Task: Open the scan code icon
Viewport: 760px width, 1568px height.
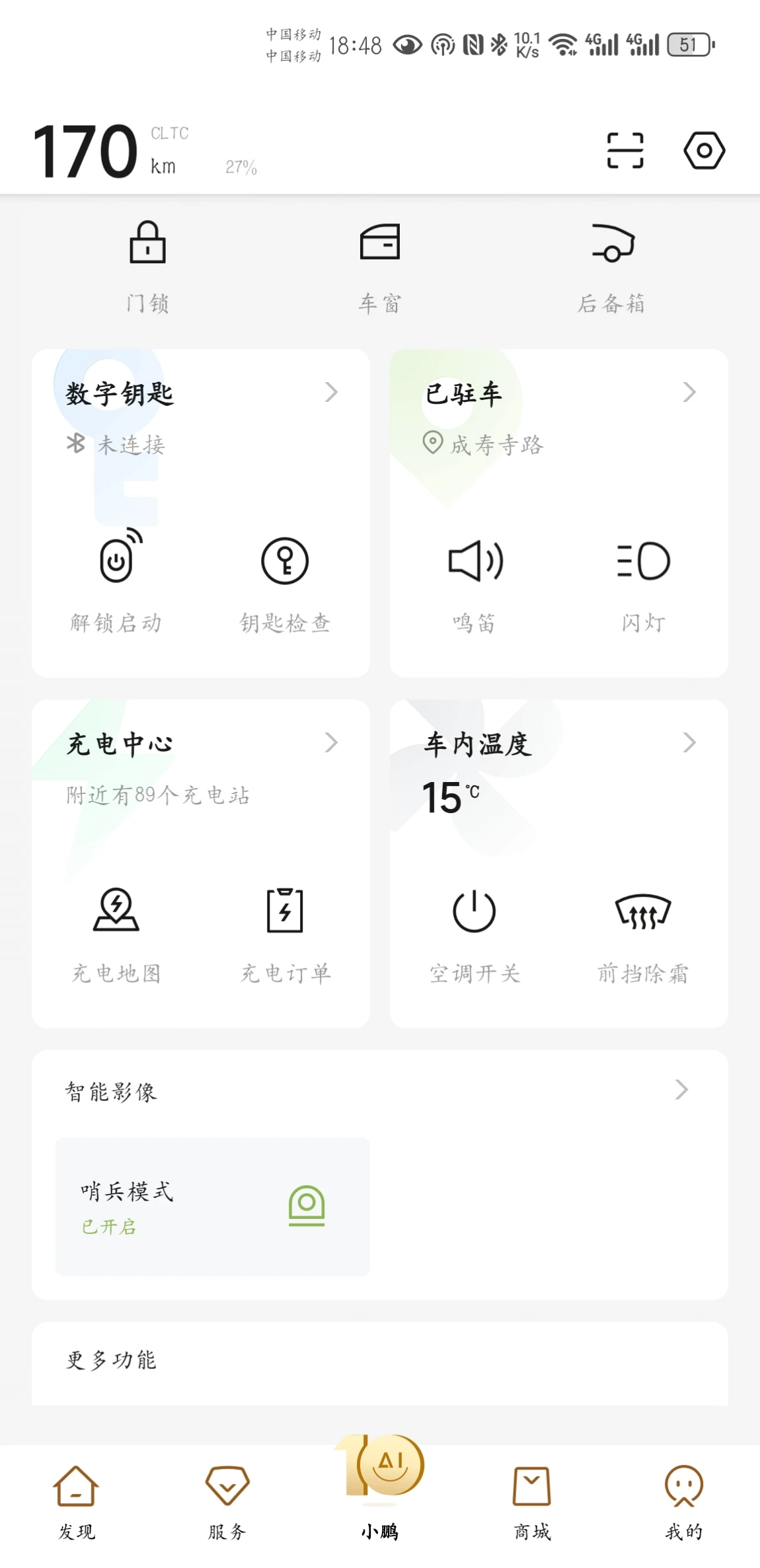Action: click(x=625, y=150)
